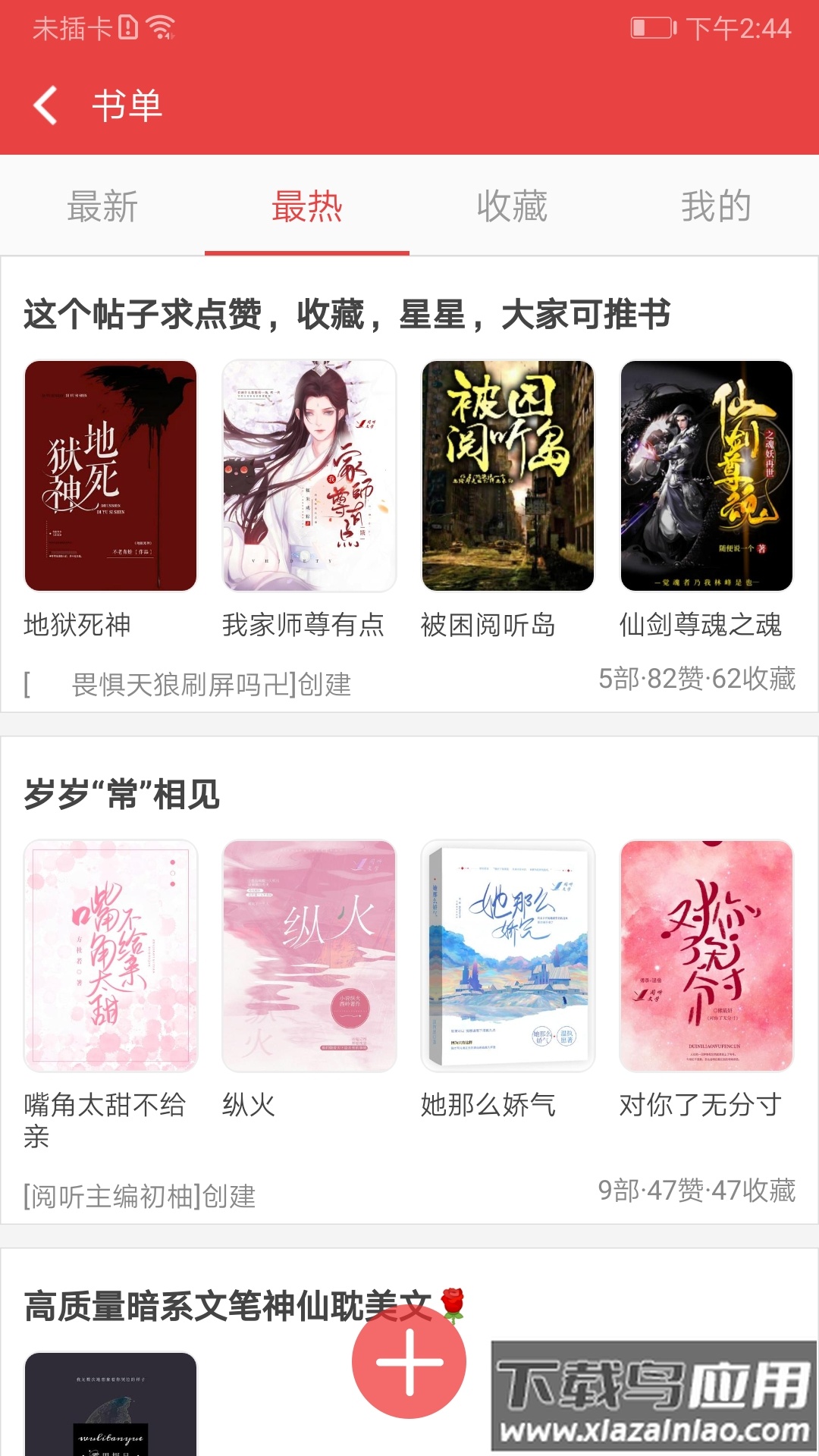Create a new booklist with the plus button
Image resolution: width=819 pixels, height=1456 pixels.
pyautogui.click(x=409, y=1362)
